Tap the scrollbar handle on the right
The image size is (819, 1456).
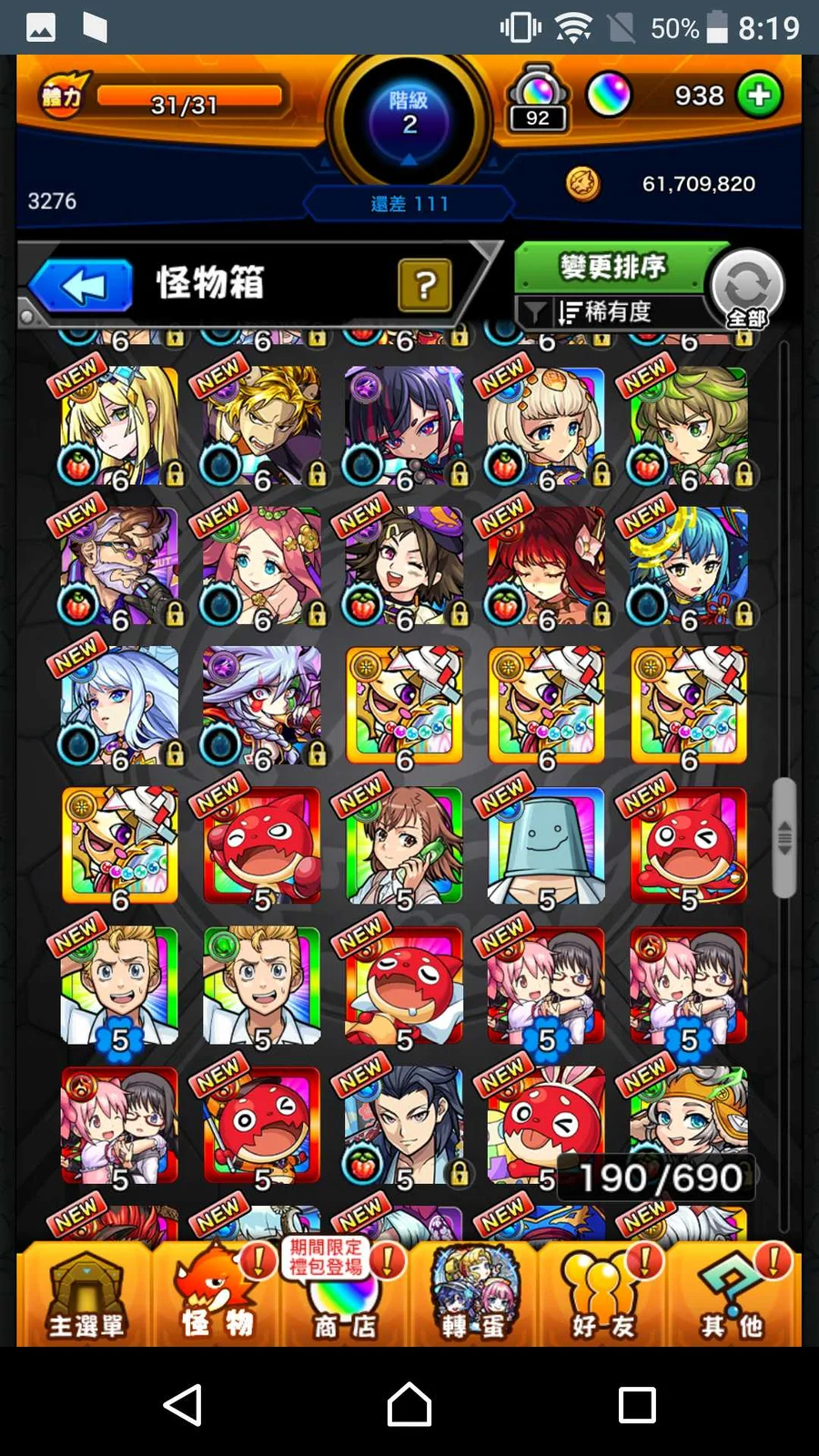(x=784, y=837)
